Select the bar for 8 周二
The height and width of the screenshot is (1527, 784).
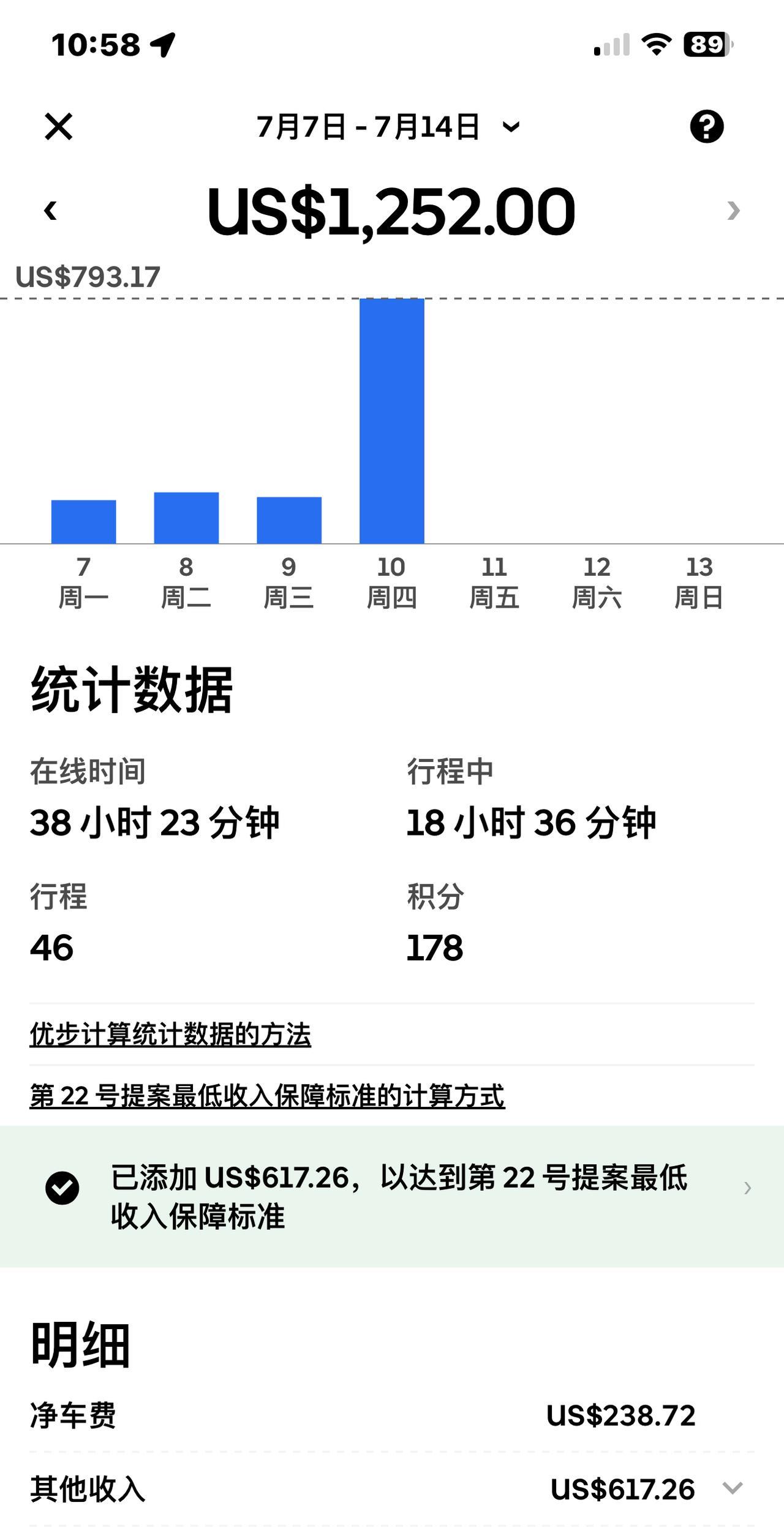pyautogui.click(x=186, y=518)
